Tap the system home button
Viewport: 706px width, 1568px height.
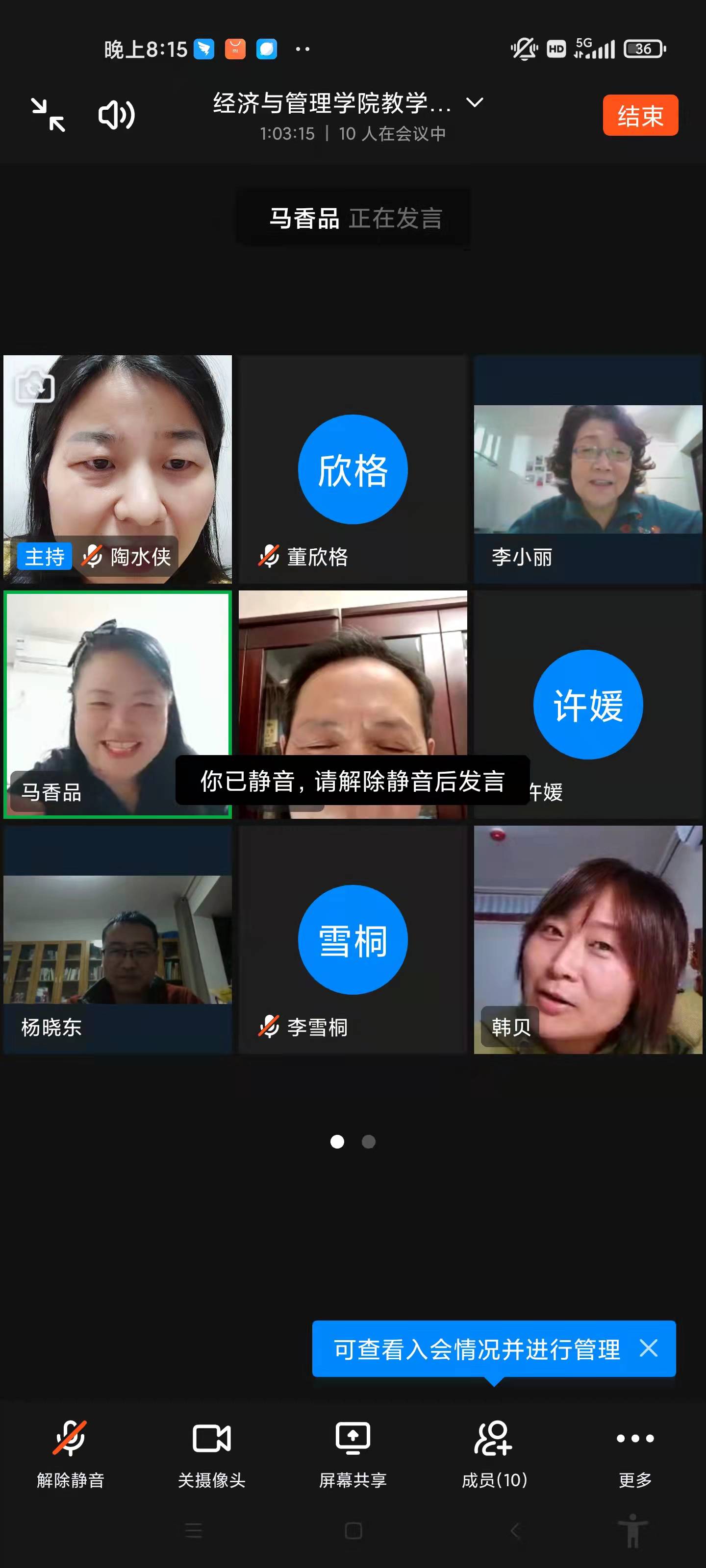[x=353, y=1530]
